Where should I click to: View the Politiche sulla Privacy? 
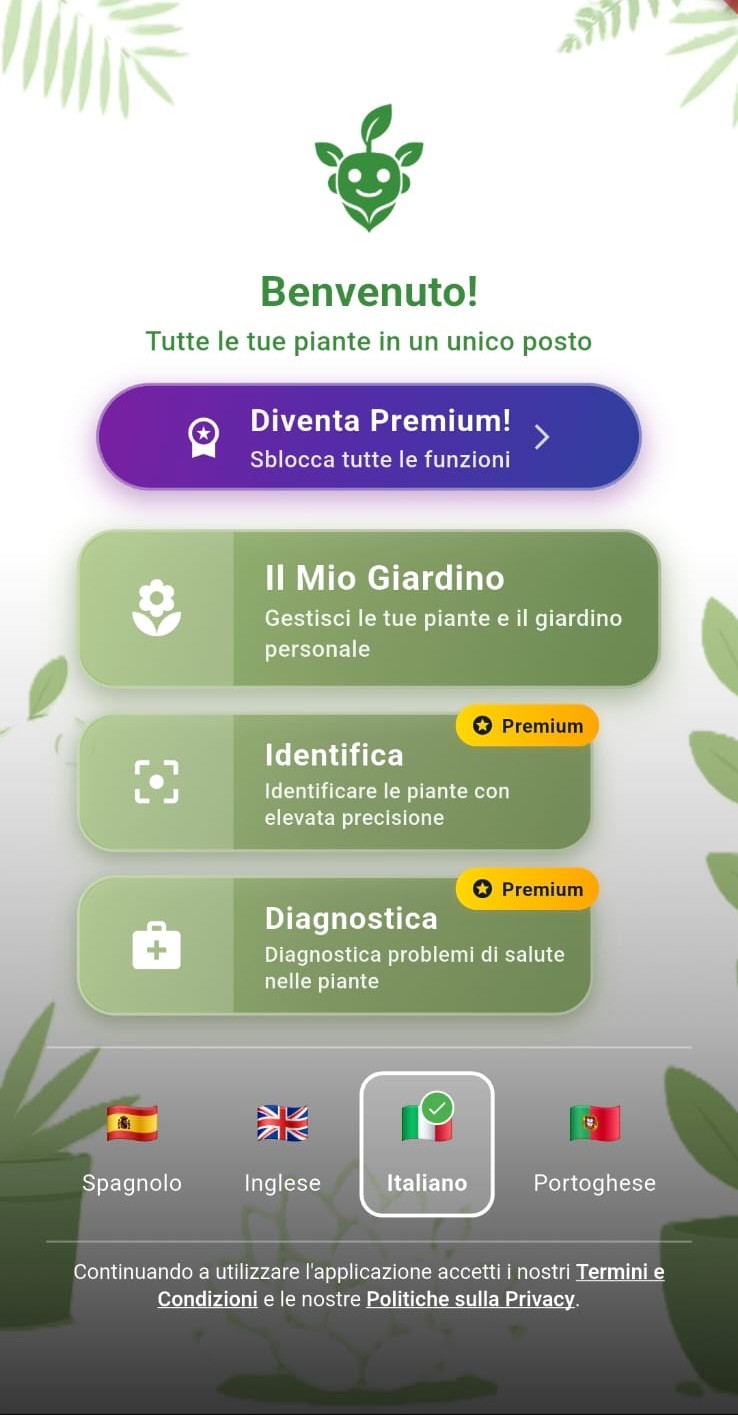pos(470,1298)
